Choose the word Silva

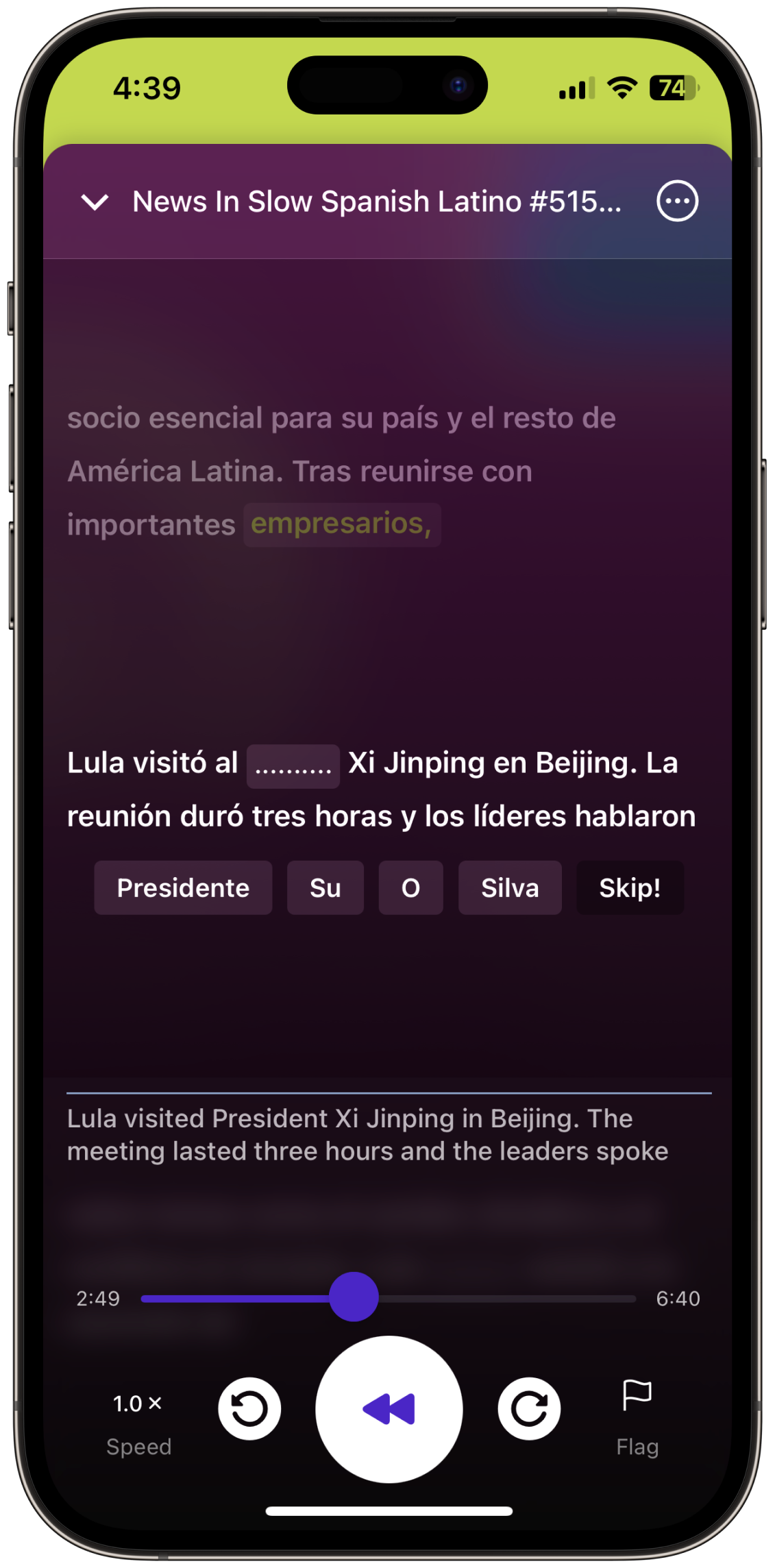point(510,887)
